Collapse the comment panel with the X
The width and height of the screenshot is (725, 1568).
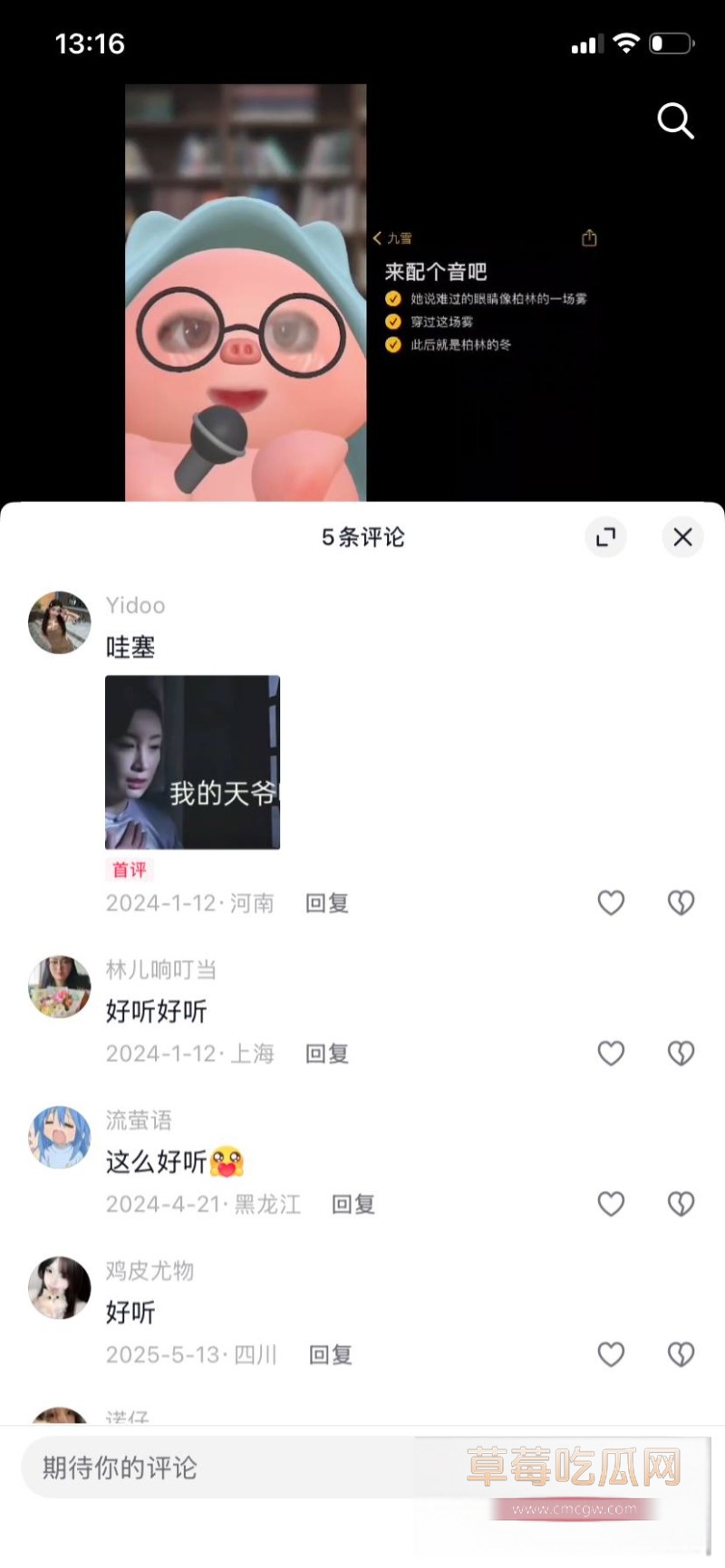[x=682, y=537]
